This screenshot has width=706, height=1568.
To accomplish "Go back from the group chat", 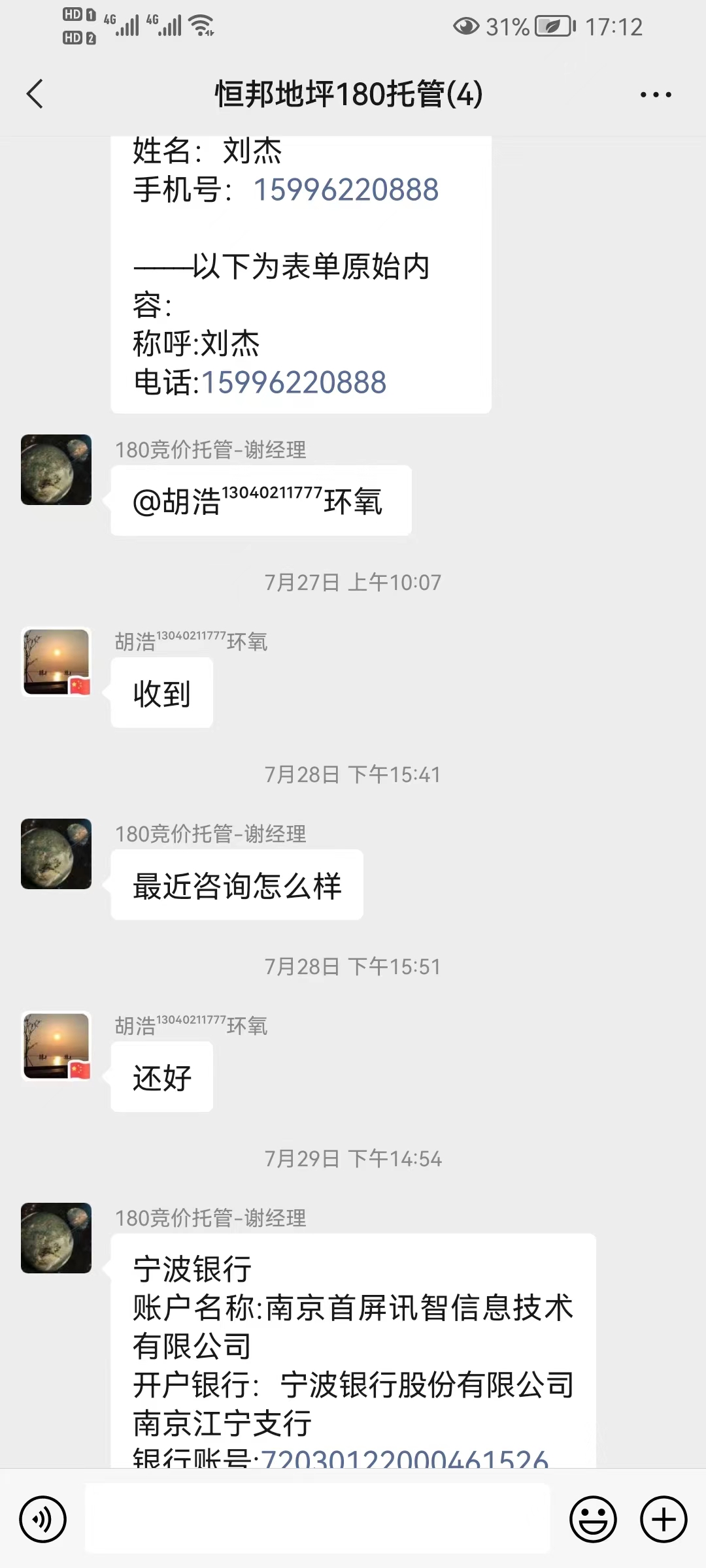I will [x=35, y=94].
